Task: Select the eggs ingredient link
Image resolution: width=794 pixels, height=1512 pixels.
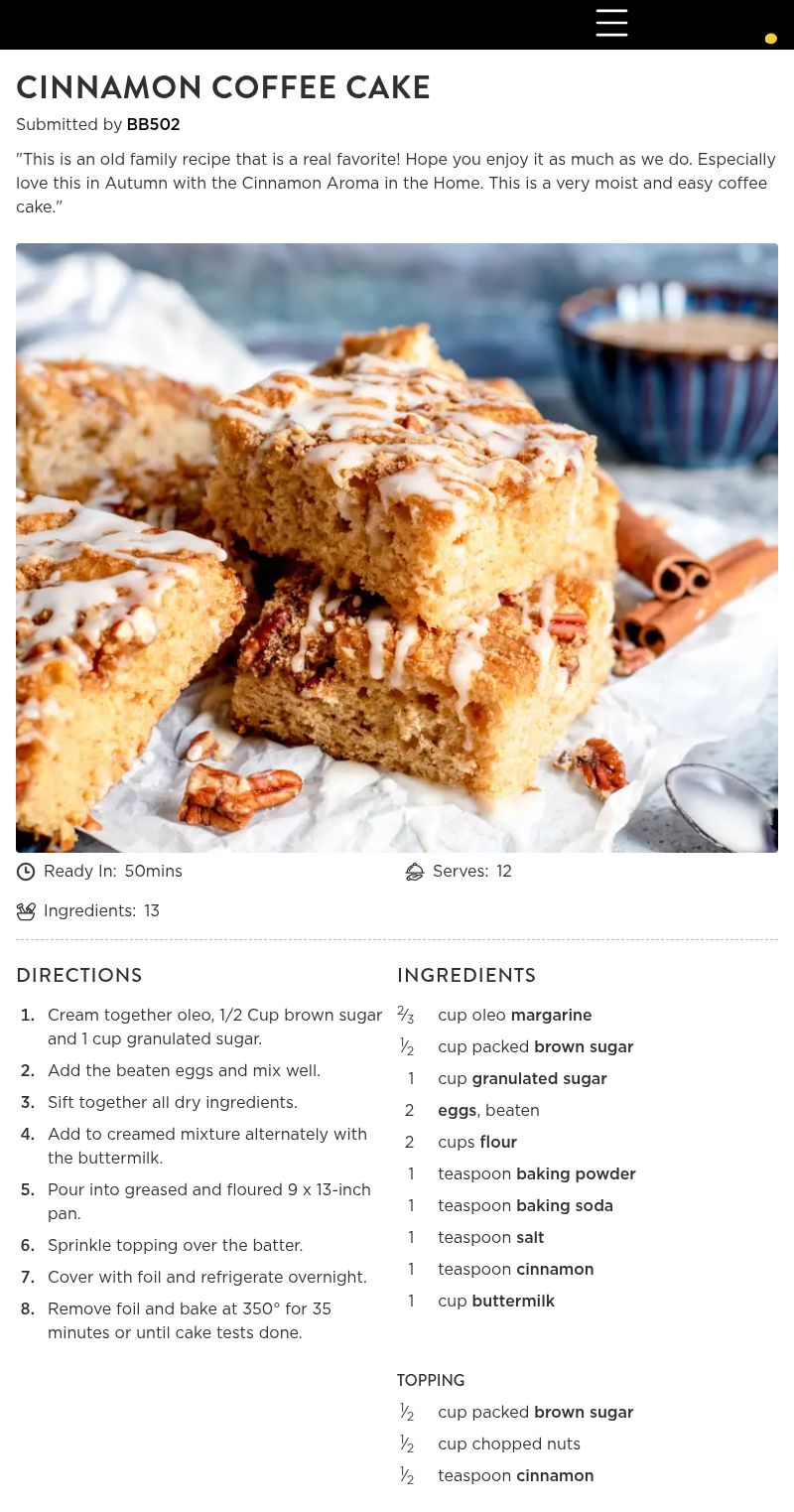Action: [457, 1110]
